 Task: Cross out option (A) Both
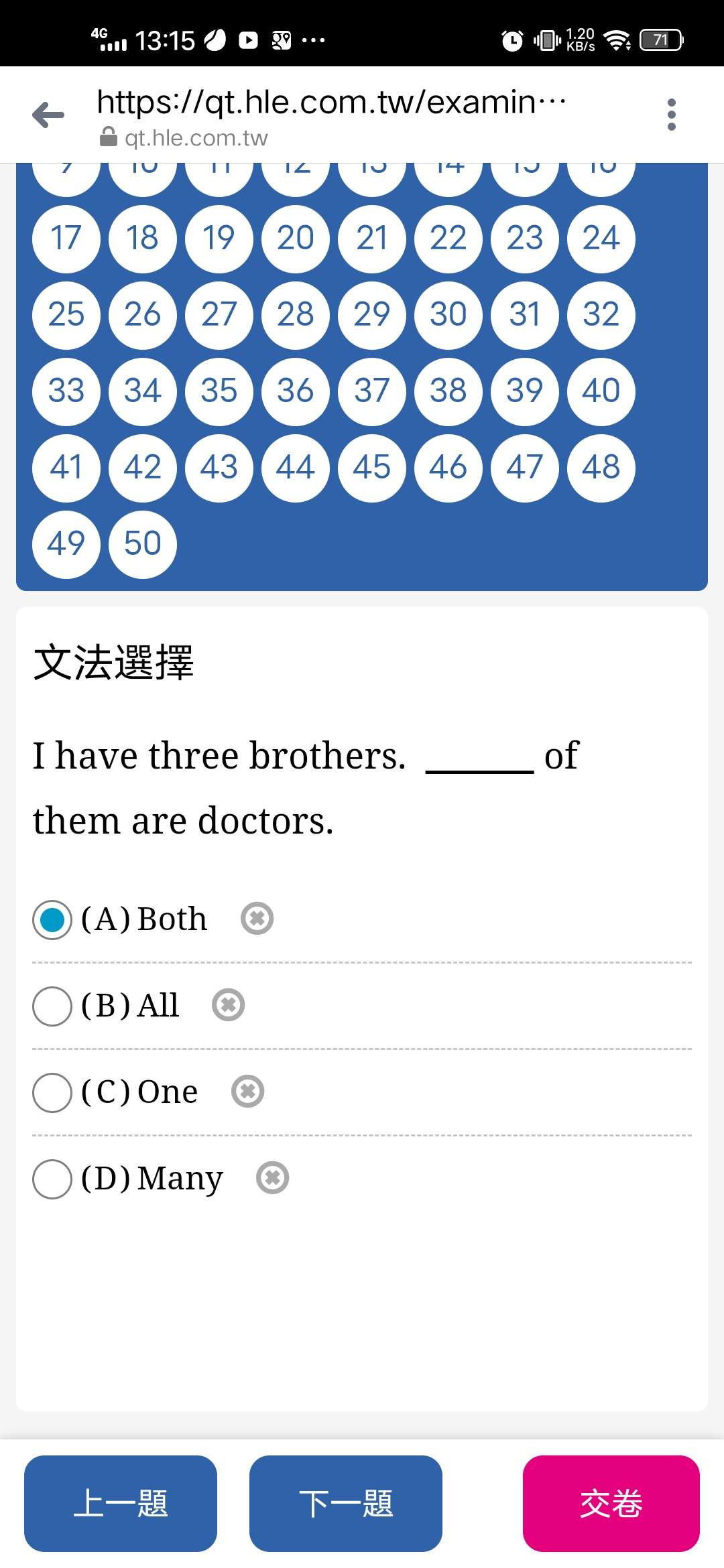click(x=257, y=919)
